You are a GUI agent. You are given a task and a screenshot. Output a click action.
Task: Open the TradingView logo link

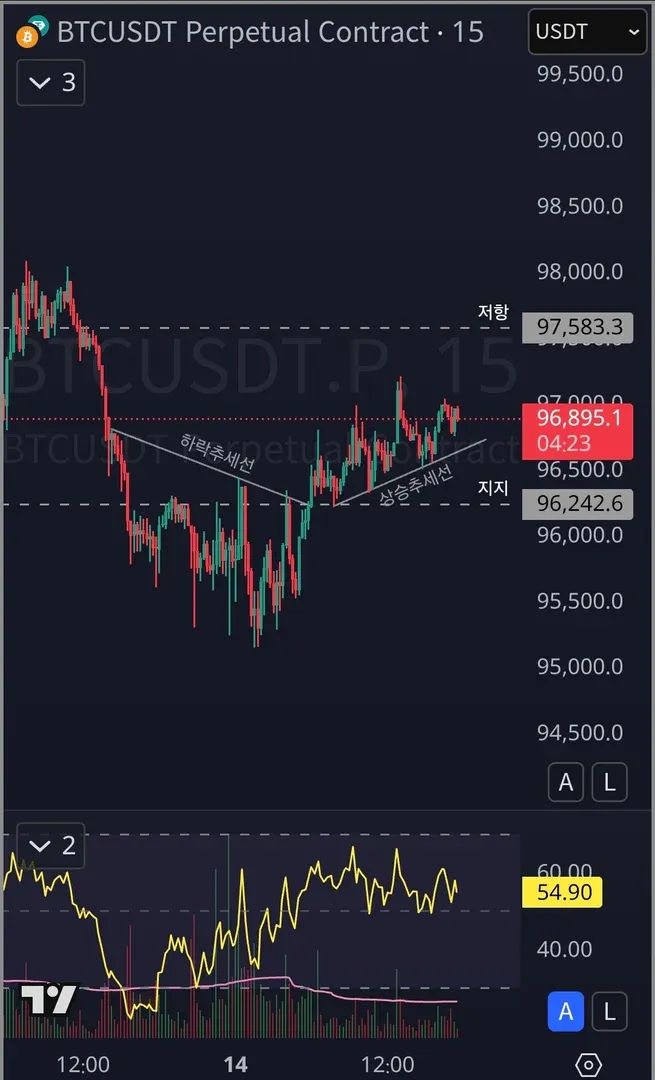[x=48, y=999]
